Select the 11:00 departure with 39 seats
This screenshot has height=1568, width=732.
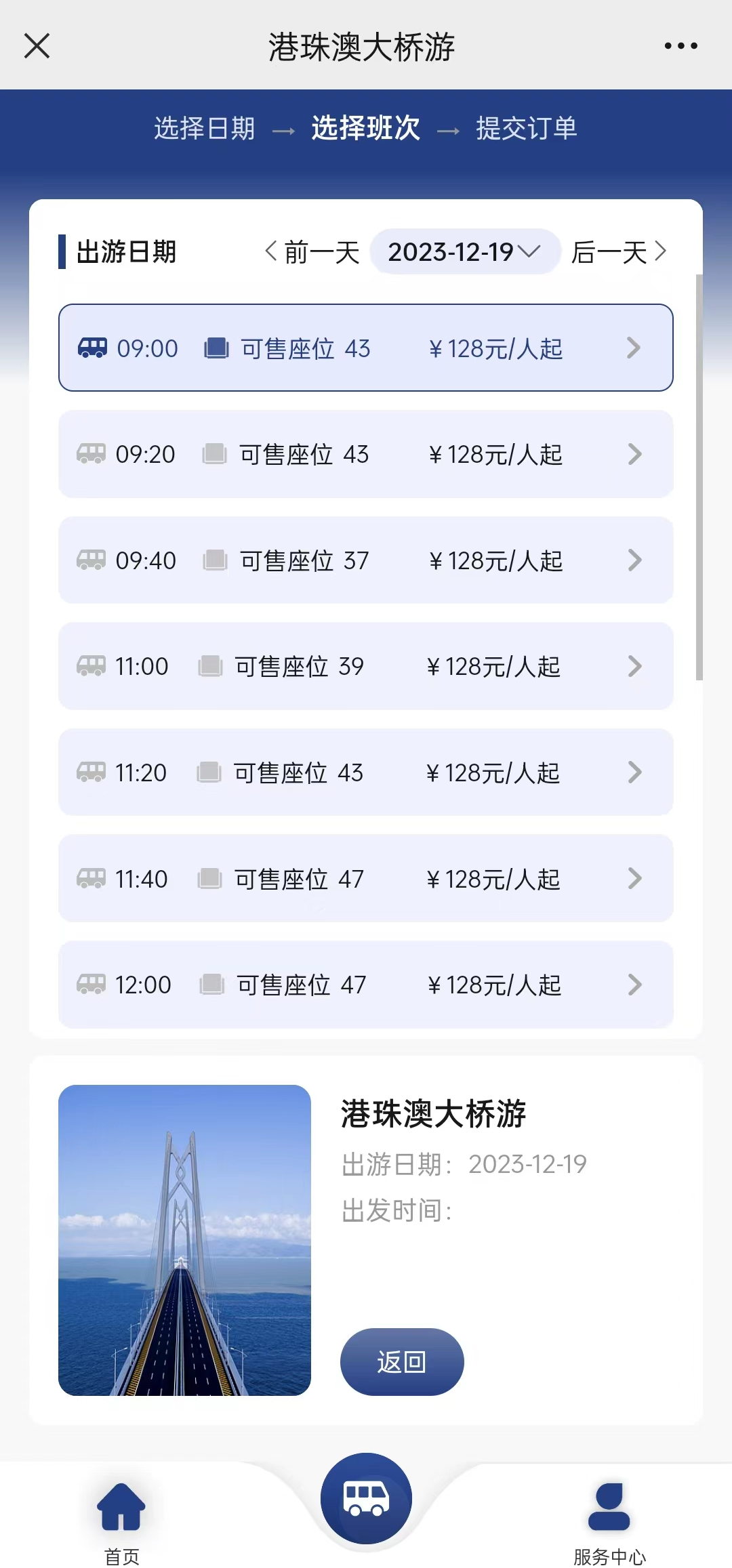[365, 666]
